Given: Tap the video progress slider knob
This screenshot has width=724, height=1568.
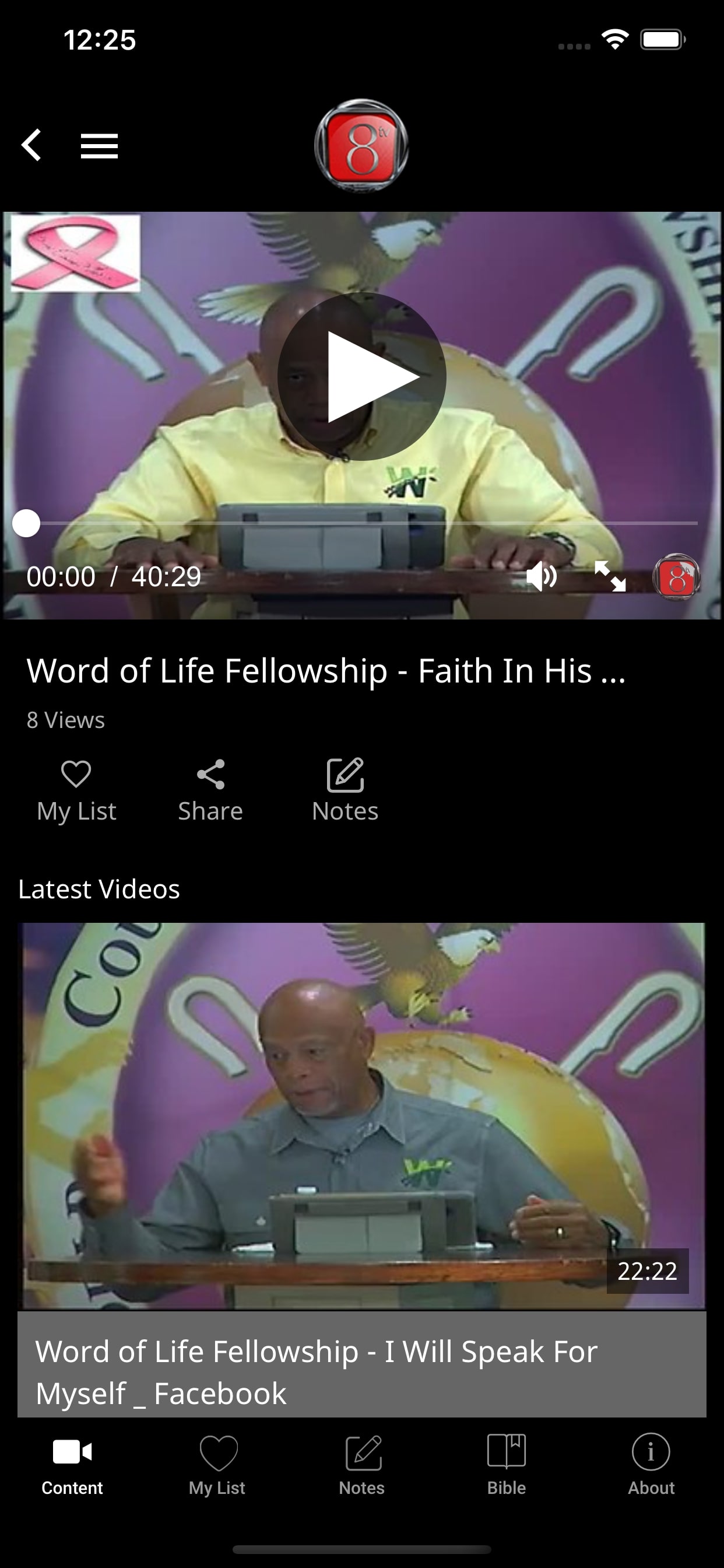Looking at the screenshot, I should [26, 523].
